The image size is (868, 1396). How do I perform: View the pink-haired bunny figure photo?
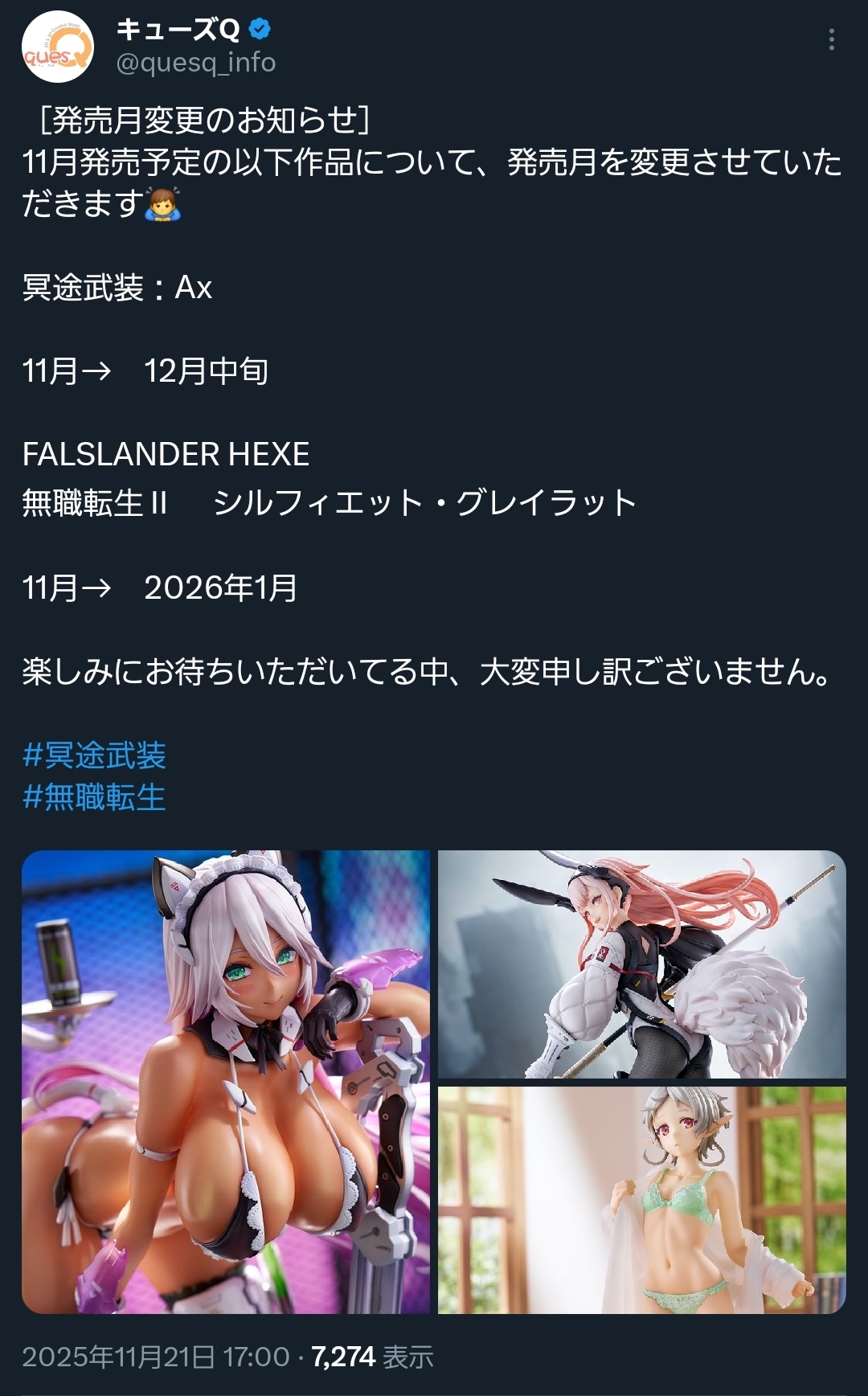click(642, 964)
